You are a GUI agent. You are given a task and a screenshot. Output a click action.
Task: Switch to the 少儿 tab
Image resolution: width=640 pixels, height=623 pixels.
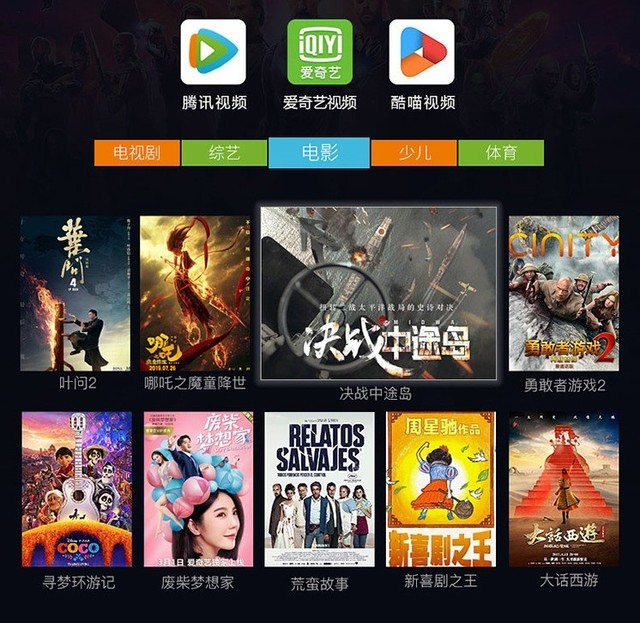[414, 153]
